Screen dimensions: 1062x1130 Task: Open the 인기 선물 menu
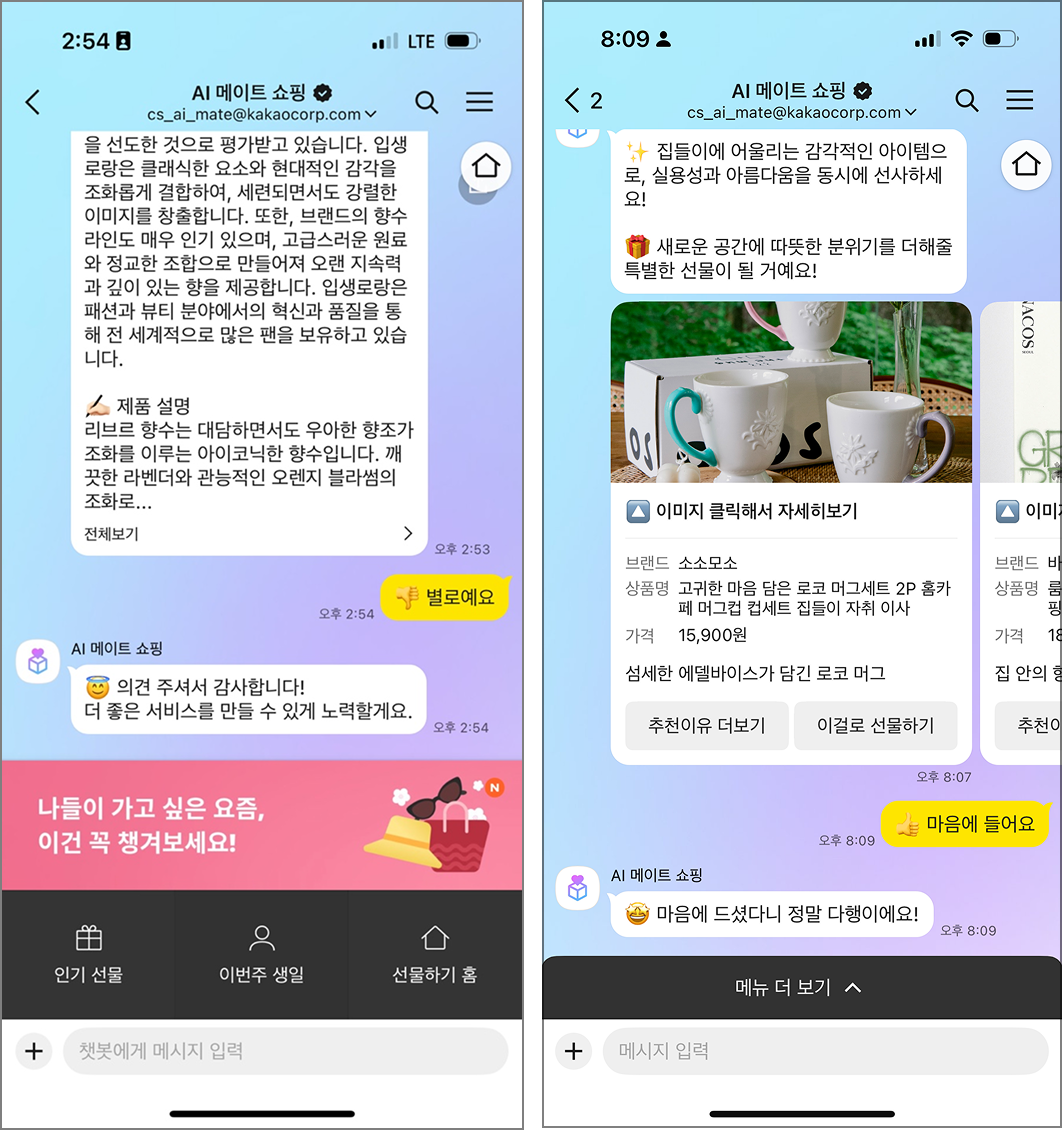pos(88,954)
